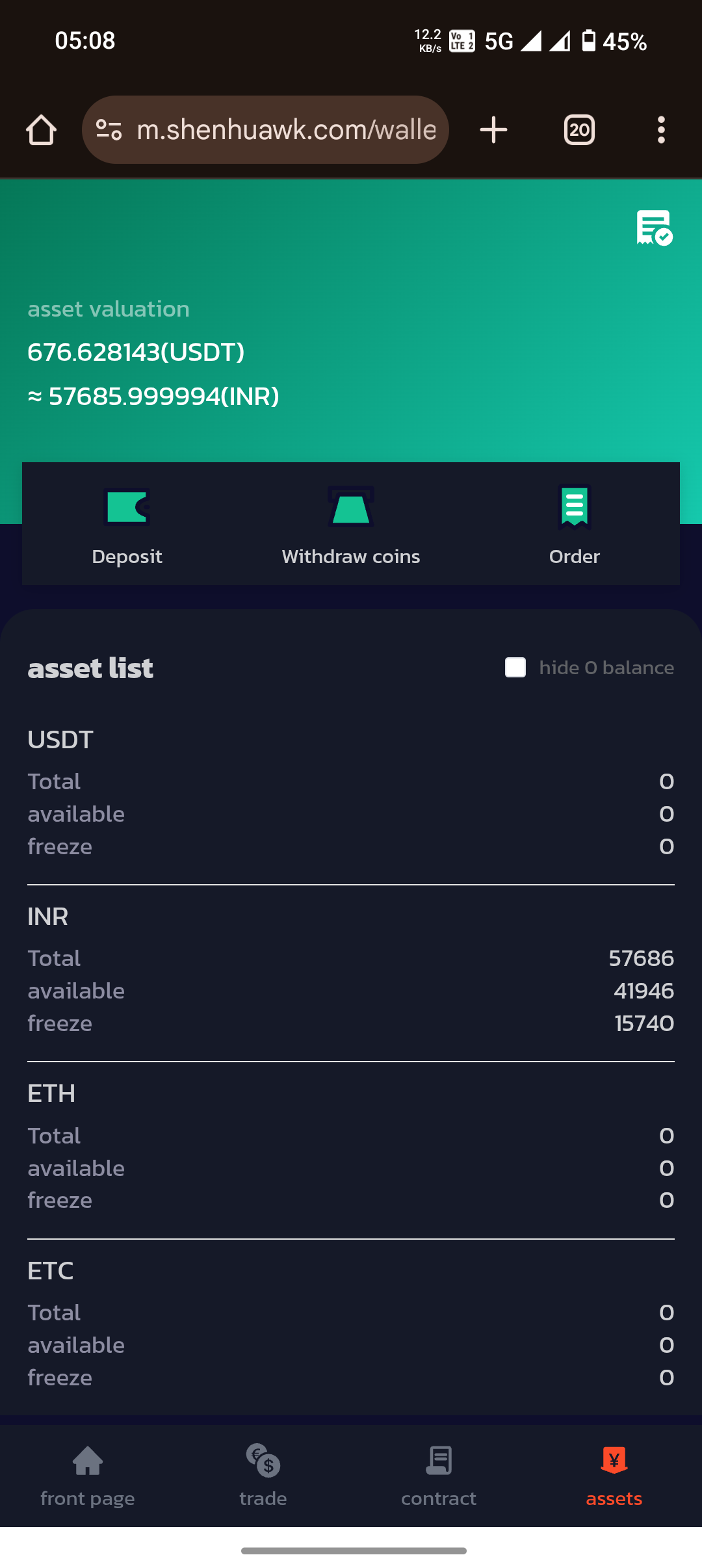Open the browser overflow menu

(661, 130)
